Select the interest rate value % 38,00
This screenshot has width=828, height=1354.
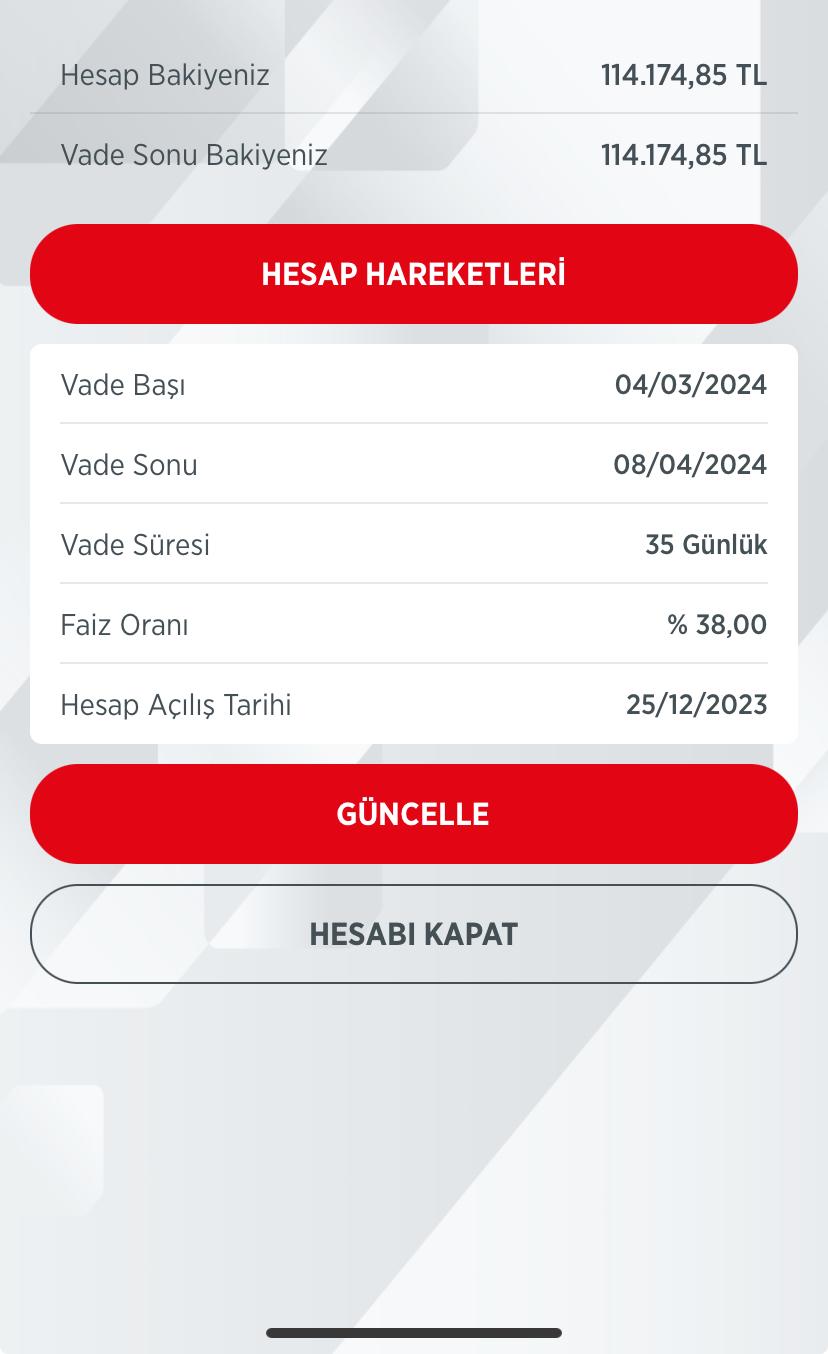click(x=716, y=624)
